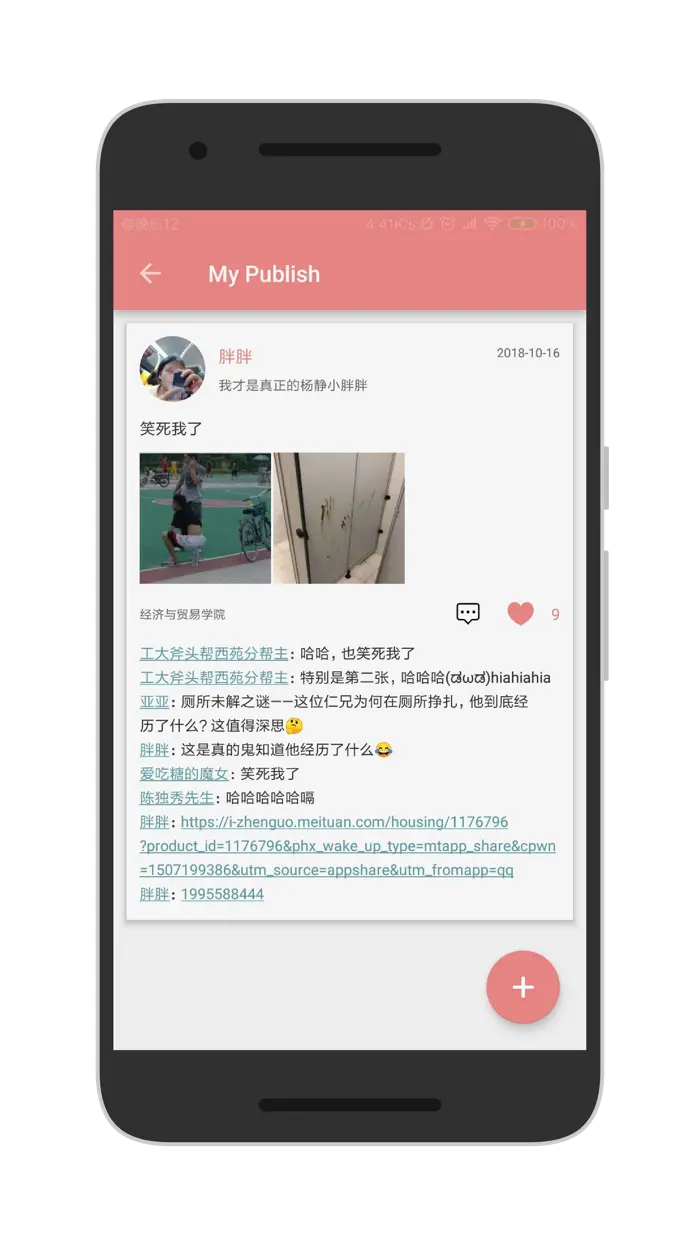Viewport: 700px width, 1260px height.
Task: View the toilet door photo
Action: pos(340,518)
